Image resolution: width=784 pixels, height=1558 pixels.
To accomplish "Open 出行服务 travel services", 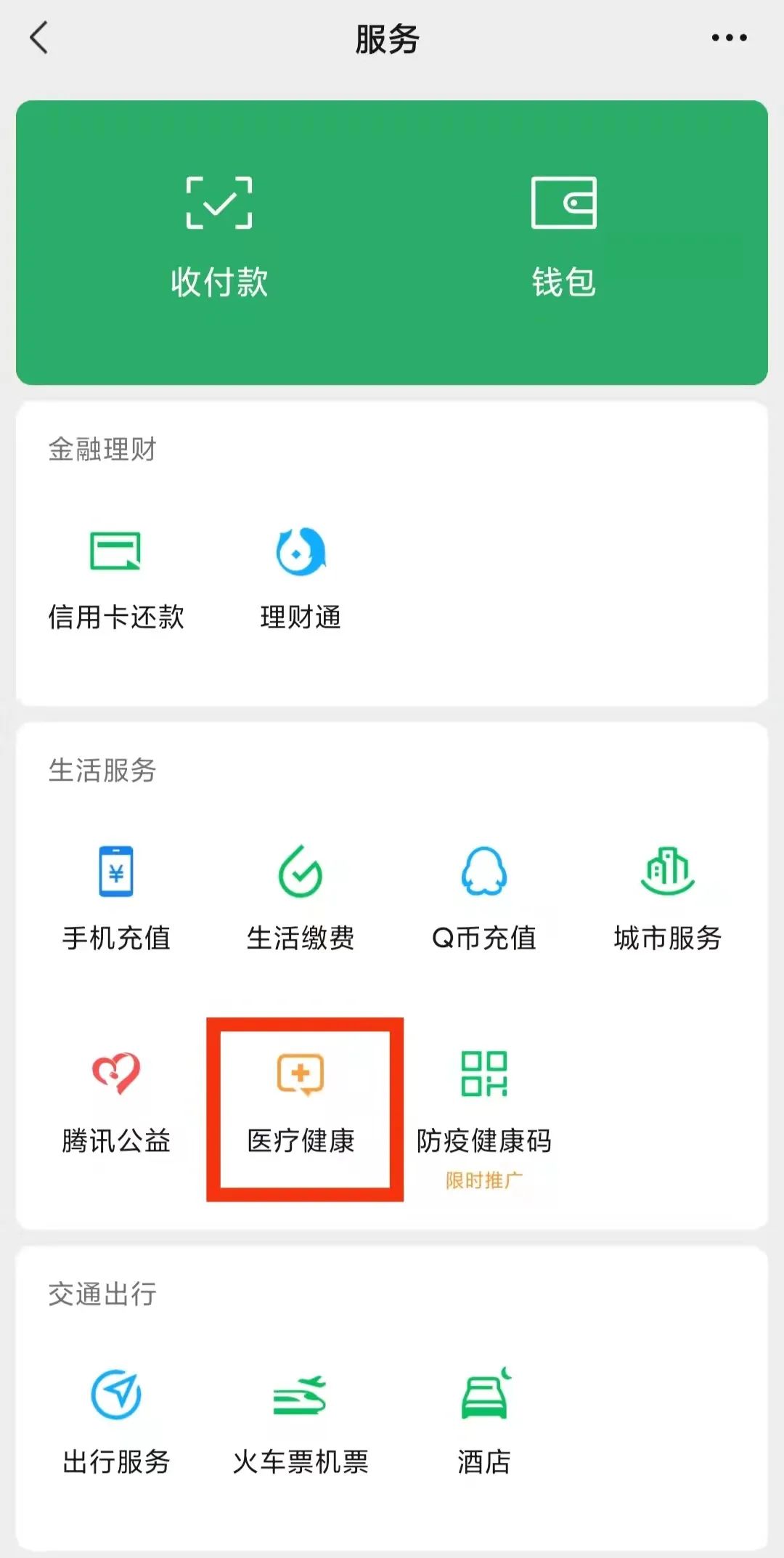I will coord(116,1421).
